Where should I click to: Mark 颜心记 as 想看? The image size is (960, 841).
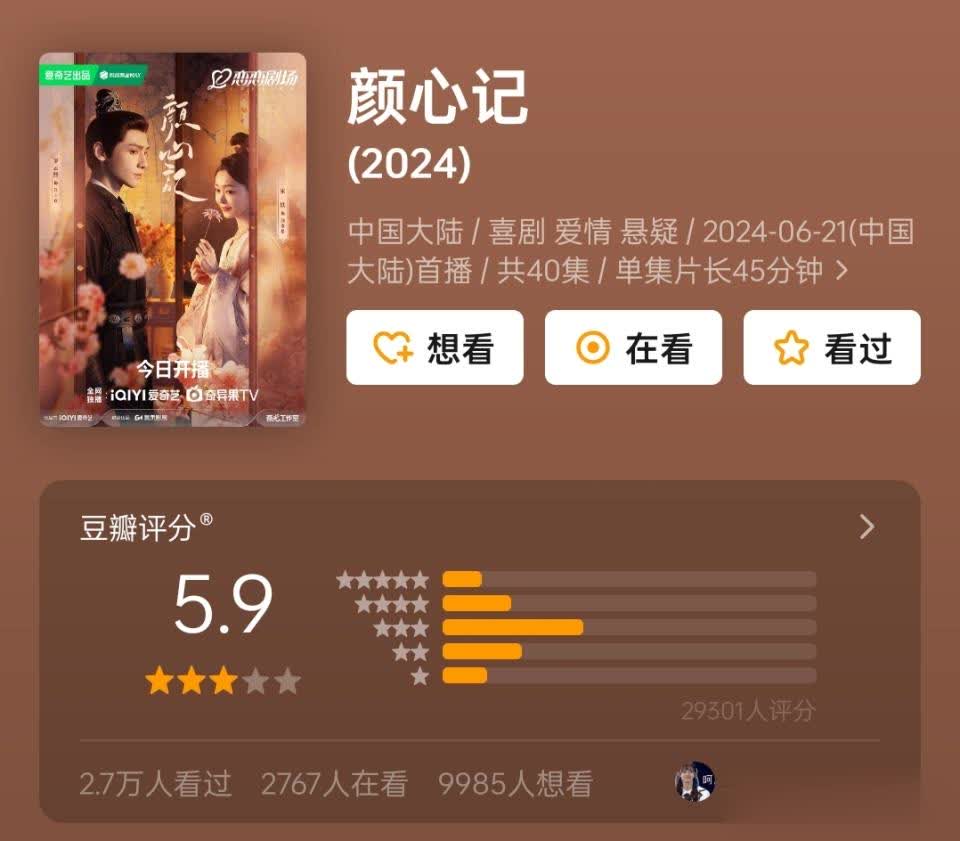434,348
